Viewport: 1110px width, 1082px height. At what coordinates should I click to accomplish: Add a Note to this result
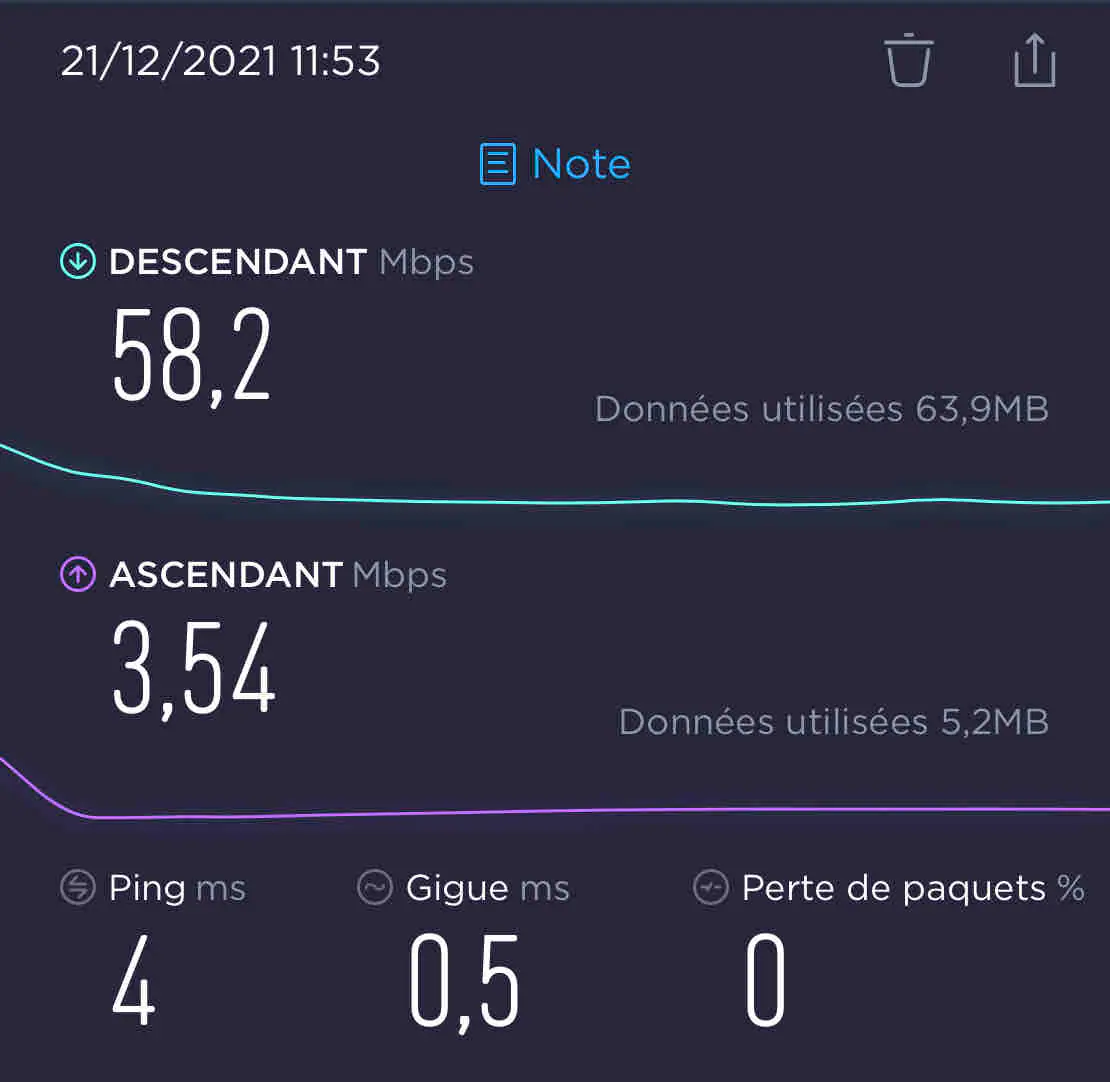click(556, 164)
